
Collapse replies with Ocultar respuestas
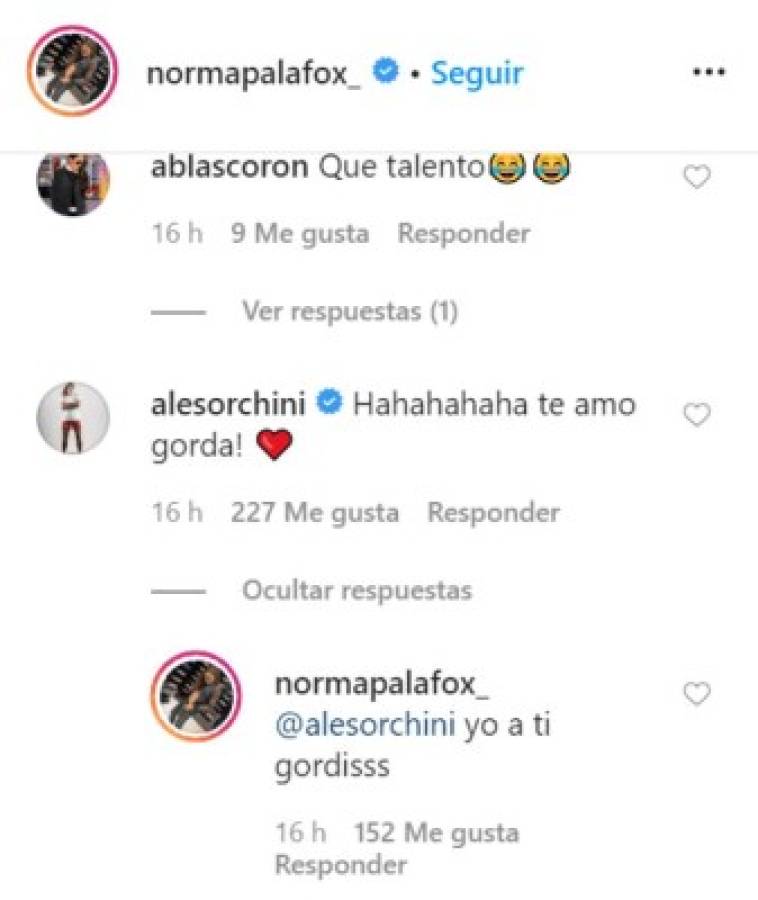(356, 590)
